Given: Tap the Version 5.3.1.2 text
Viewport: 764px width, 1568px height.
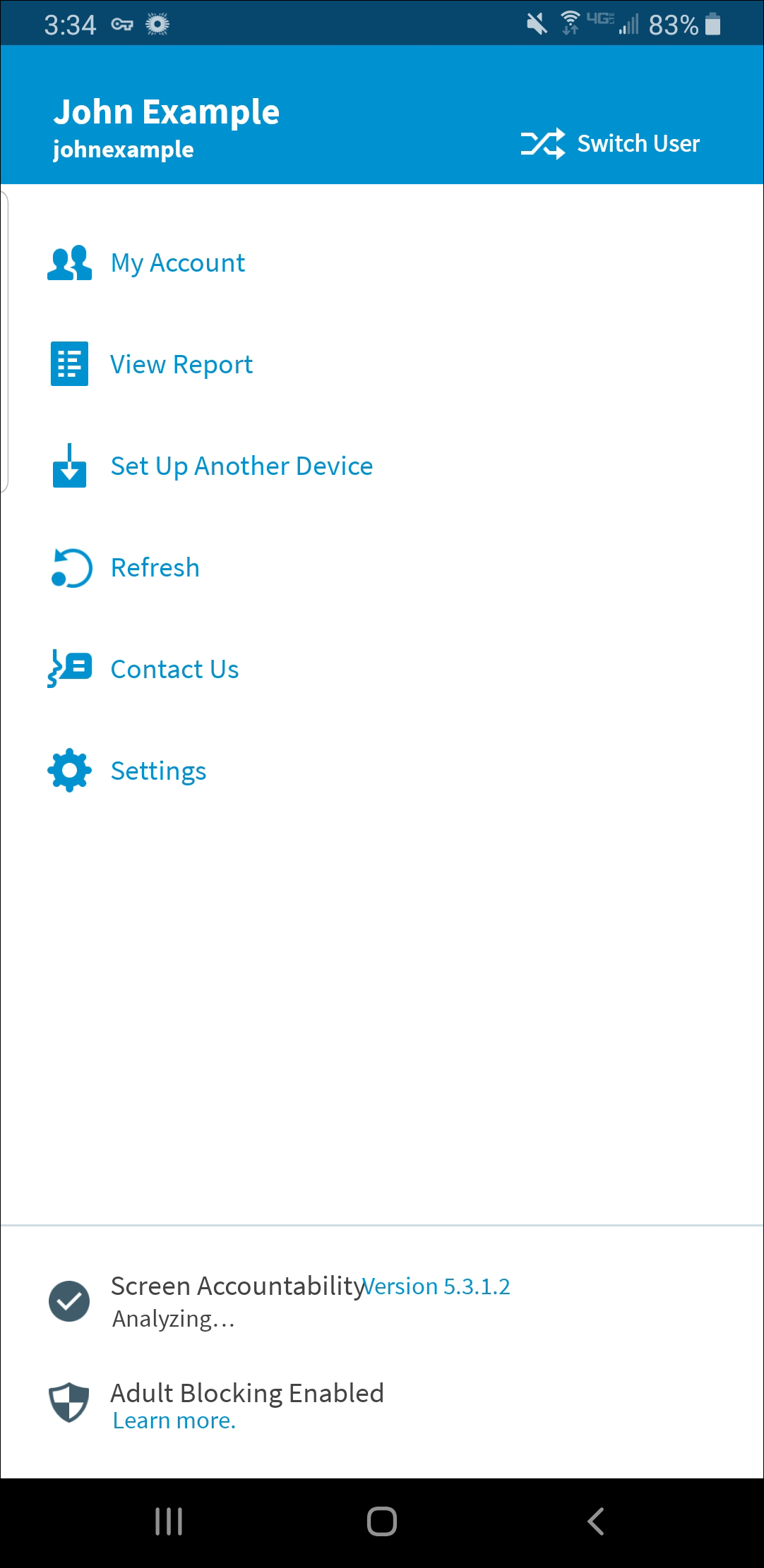Looking at the screenshot, I should tap(436, 1286).
